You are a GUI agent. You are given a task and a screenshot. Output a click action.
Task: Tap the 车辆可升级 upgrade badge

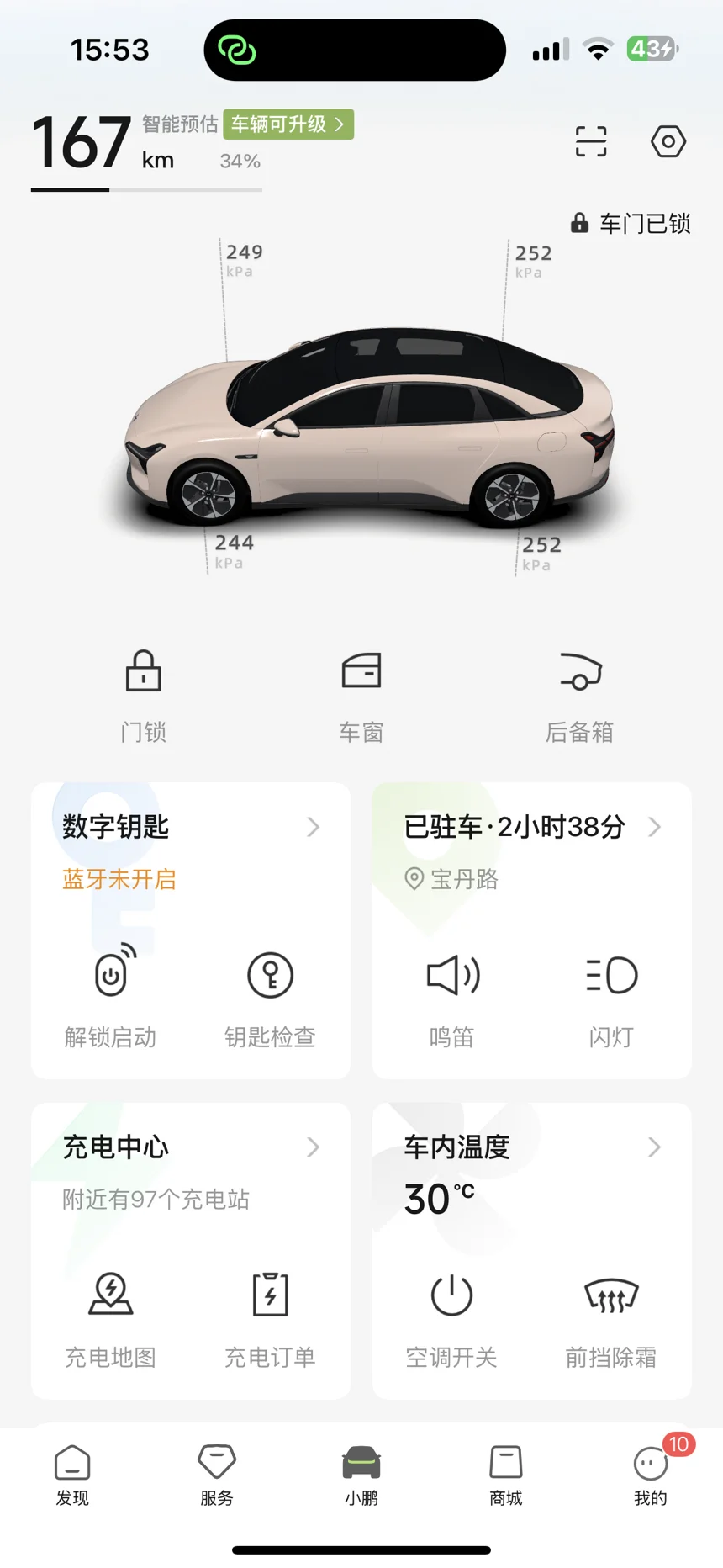(x=288, y=124)
